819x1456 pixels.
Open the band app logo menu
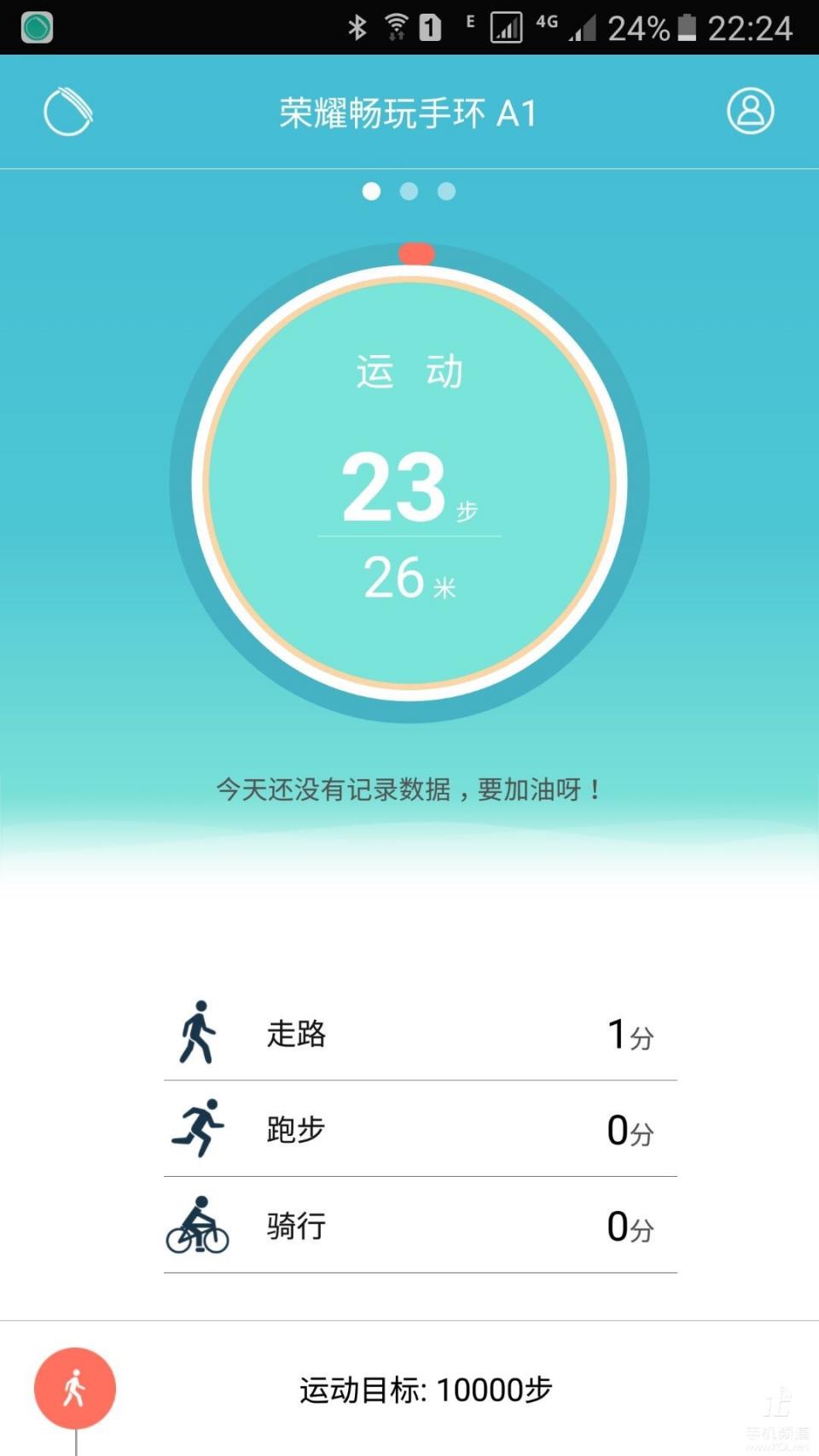[68, 111]
